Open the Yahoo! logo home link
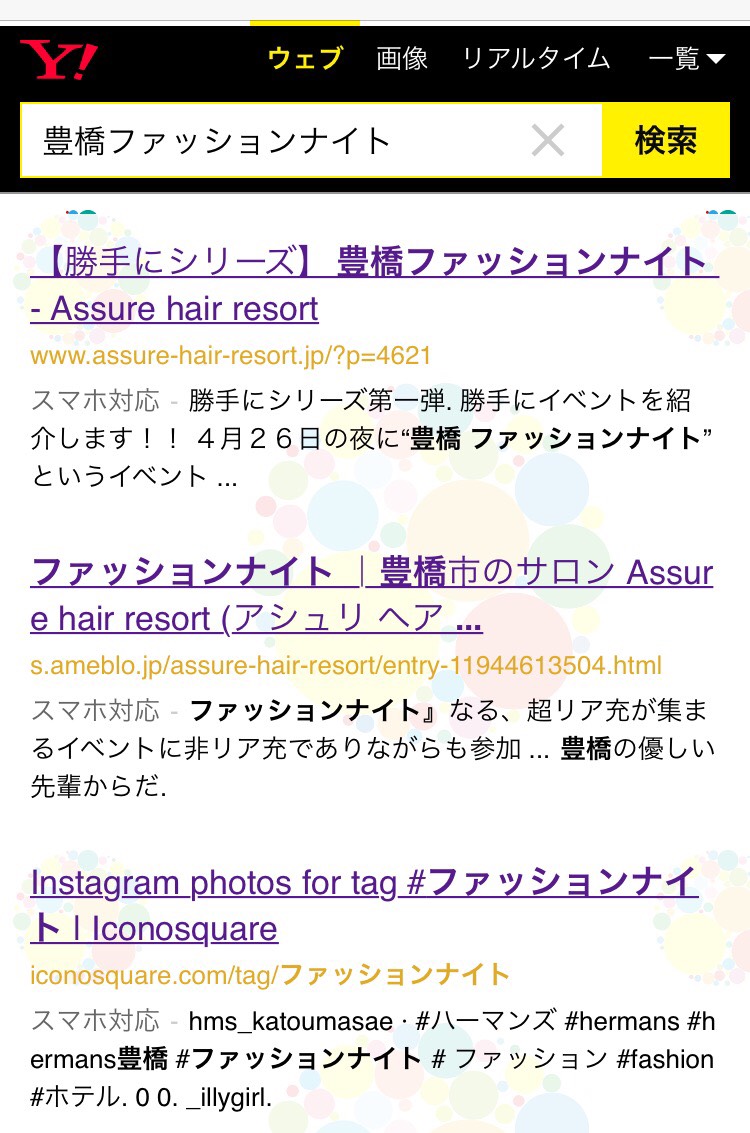Screen dimensions: 750x1133 pos(59,60)
